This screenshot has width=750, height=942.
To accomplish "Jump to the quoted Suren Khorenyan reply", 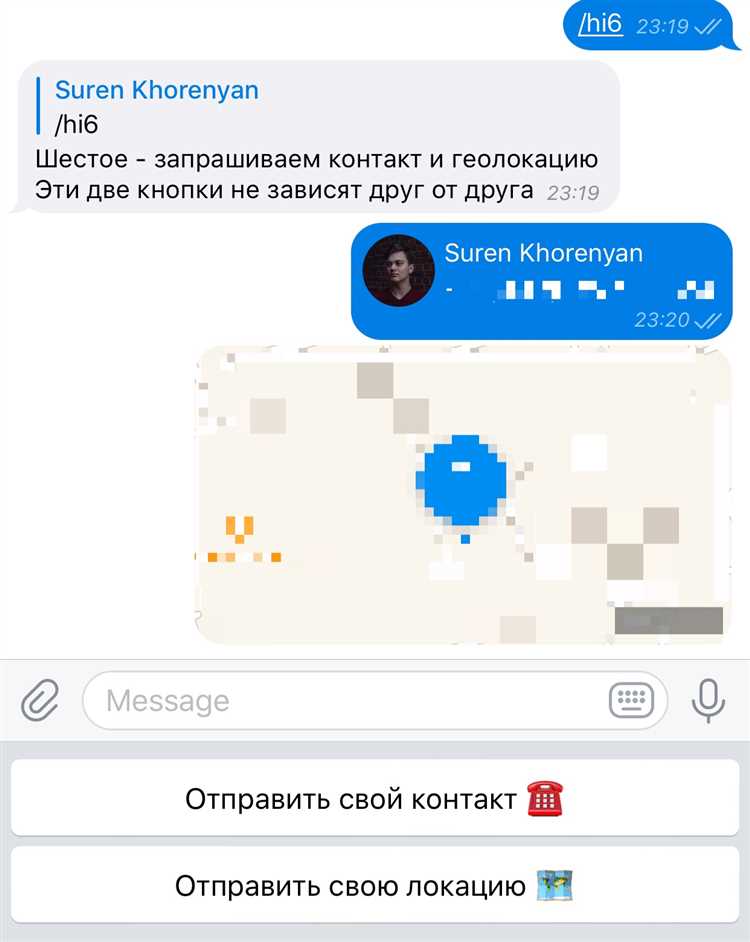I will click(157, 107).
